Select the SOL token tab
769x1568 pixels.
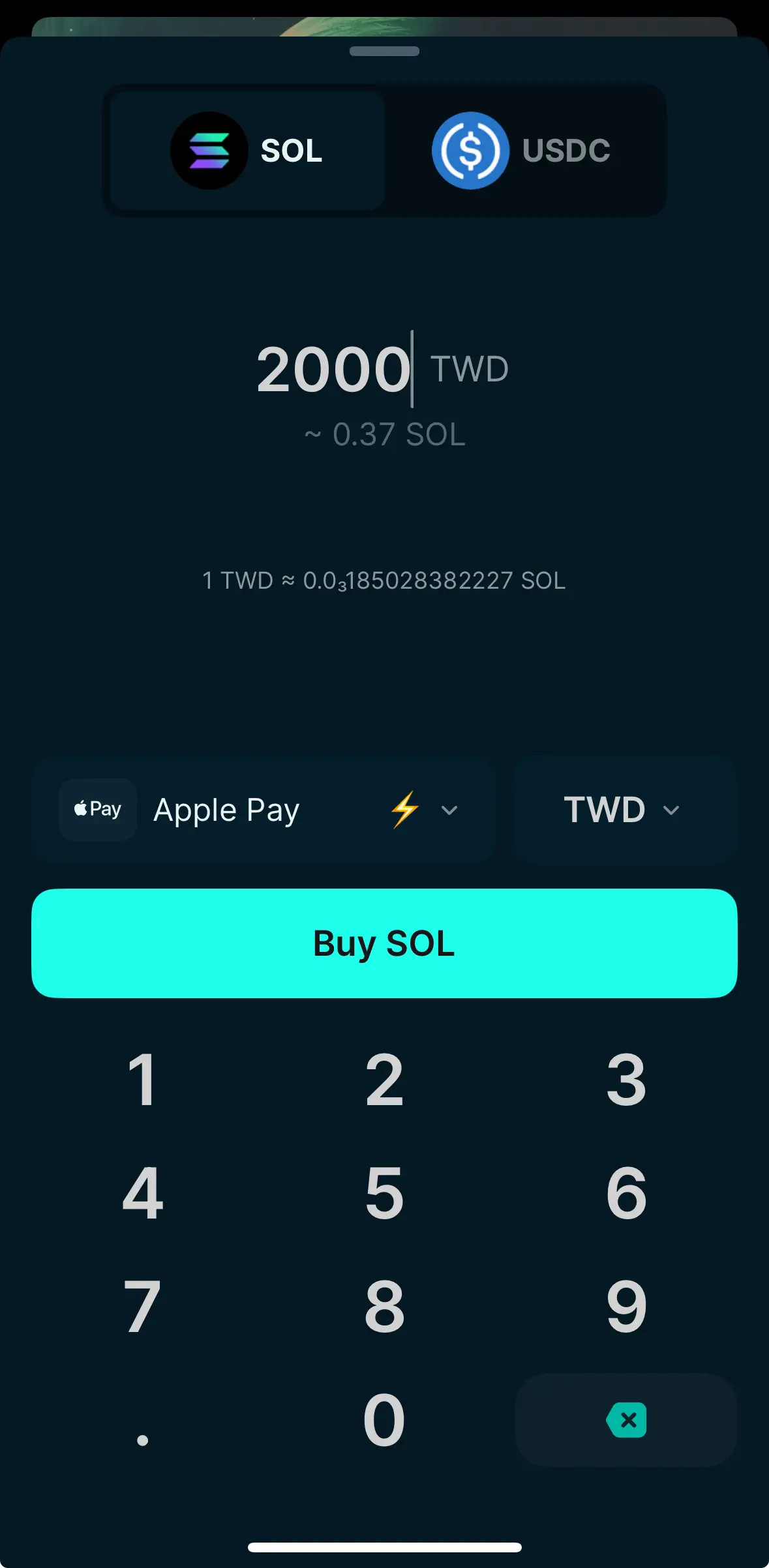pos(247,151)
